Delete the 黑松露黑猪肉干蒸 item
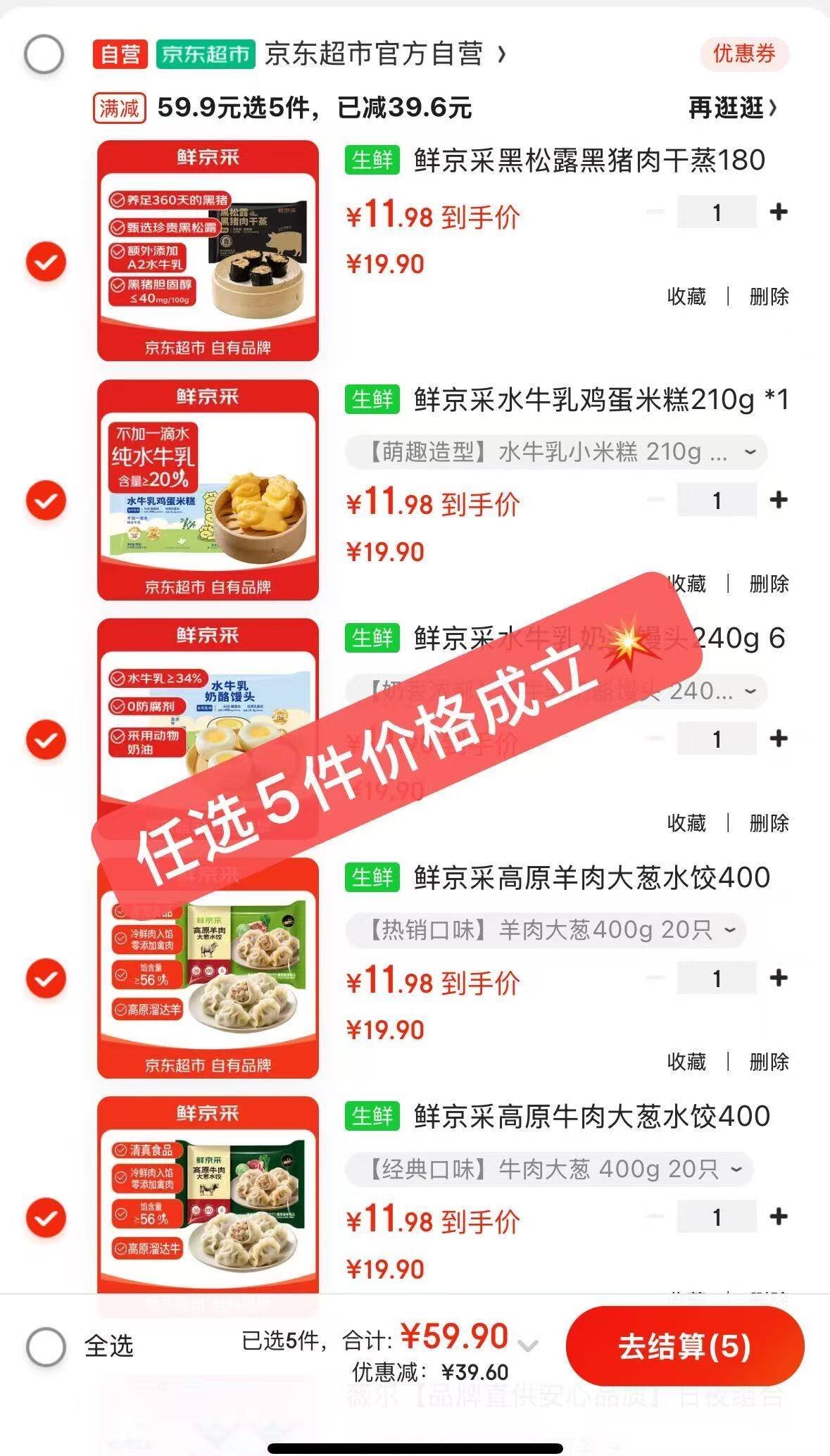 (x=769, y=296)
